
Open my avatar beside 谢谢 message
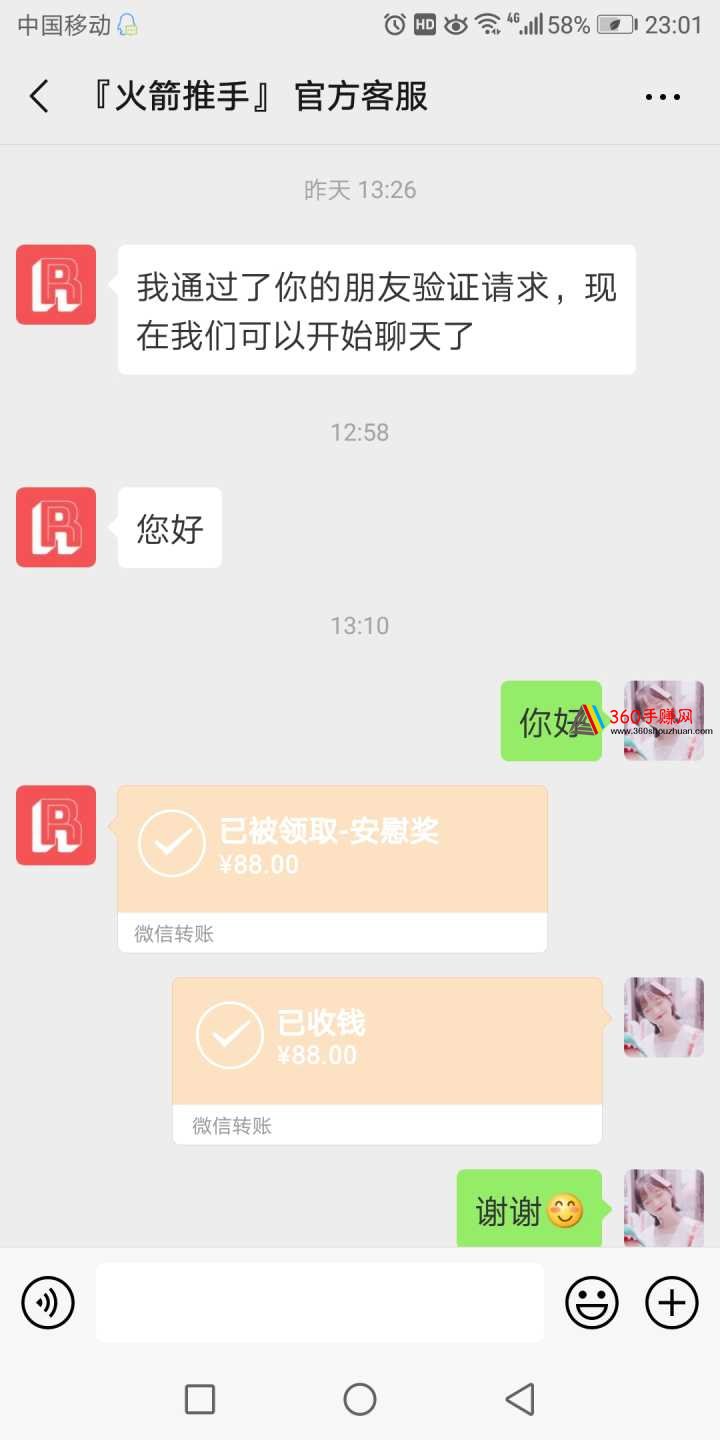664,1208
